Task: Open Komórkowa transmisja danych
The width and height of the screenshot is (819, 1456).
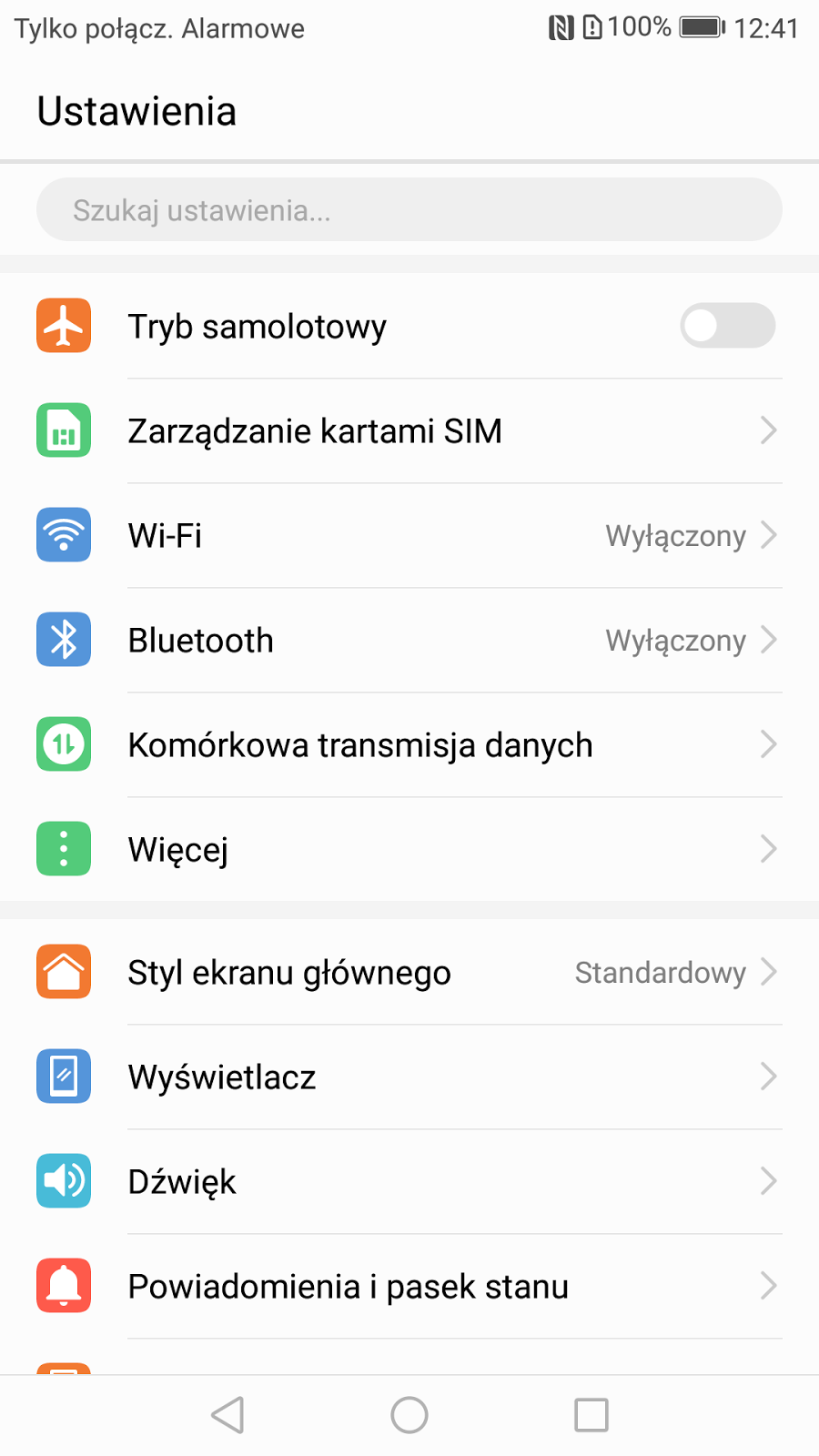Action: (x=409, y=745)
